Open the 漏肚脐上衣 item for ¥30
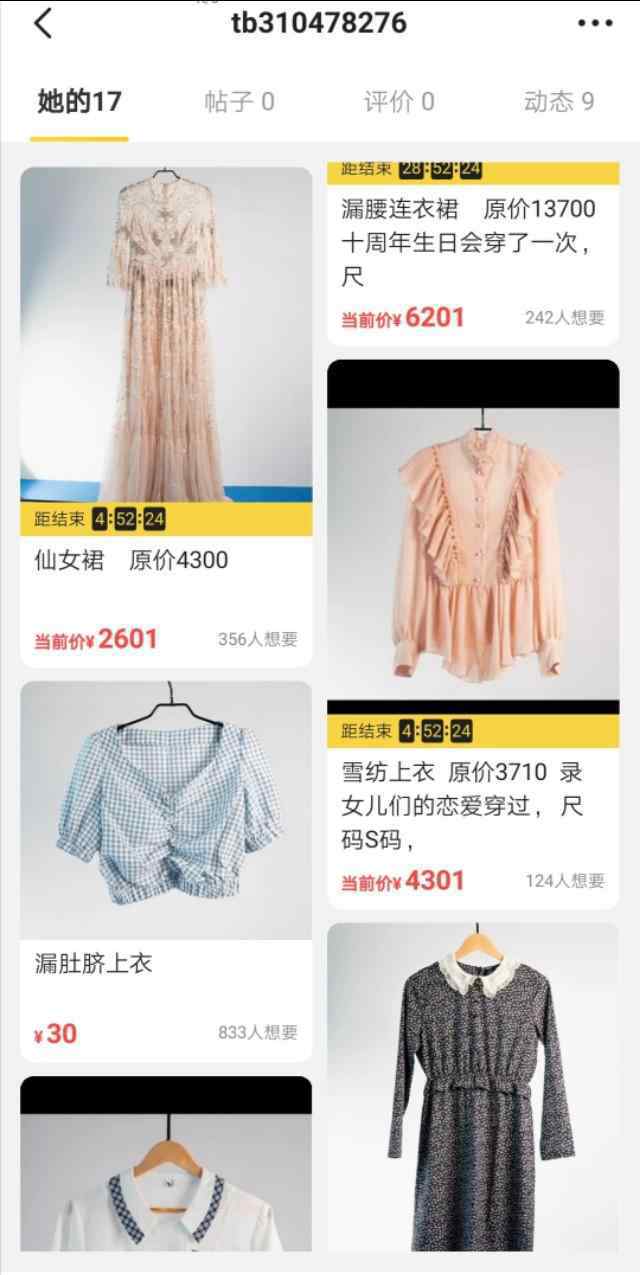The height and width of the screenshot is (1275, 640). (x=166, y=871)
